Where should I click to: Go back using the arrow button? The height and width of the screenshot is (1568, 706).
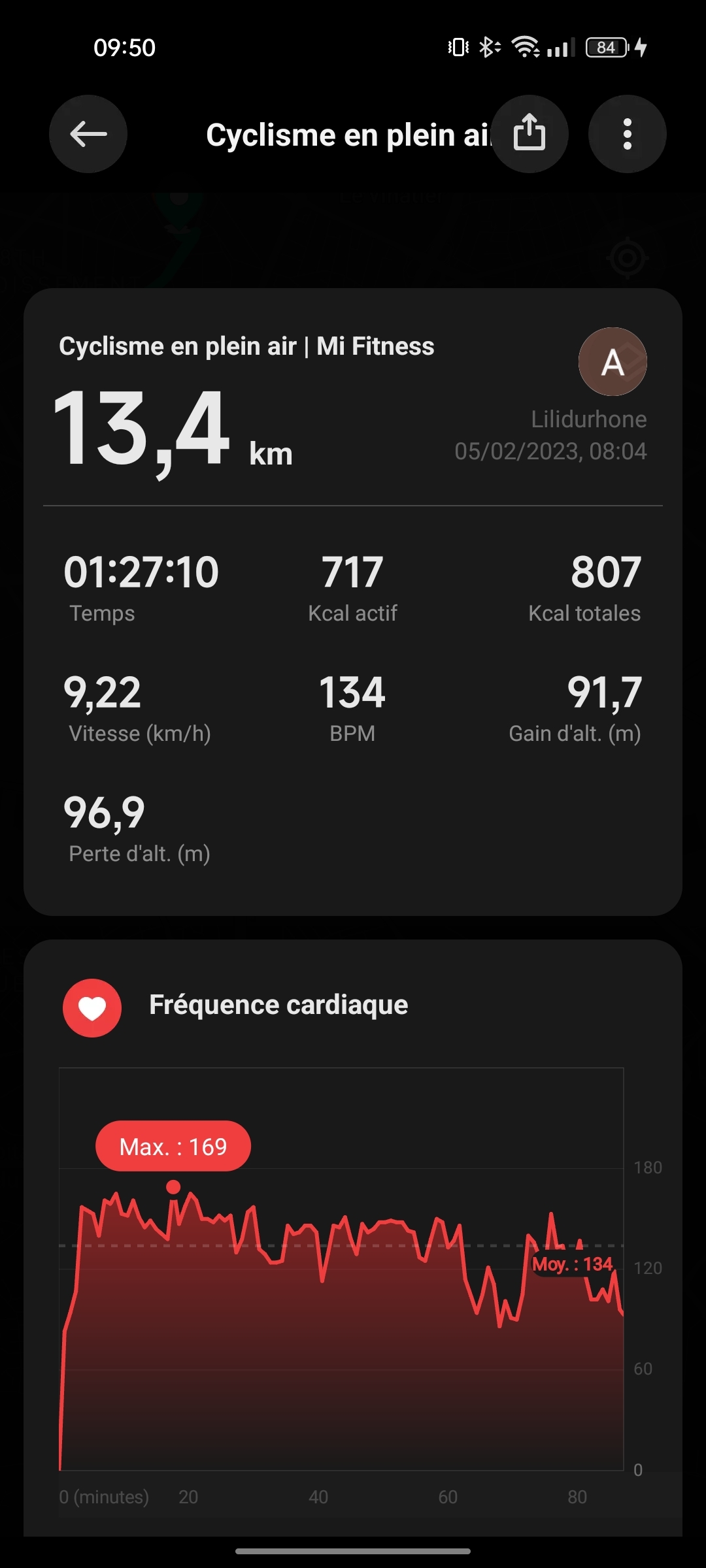click(88, 134)
